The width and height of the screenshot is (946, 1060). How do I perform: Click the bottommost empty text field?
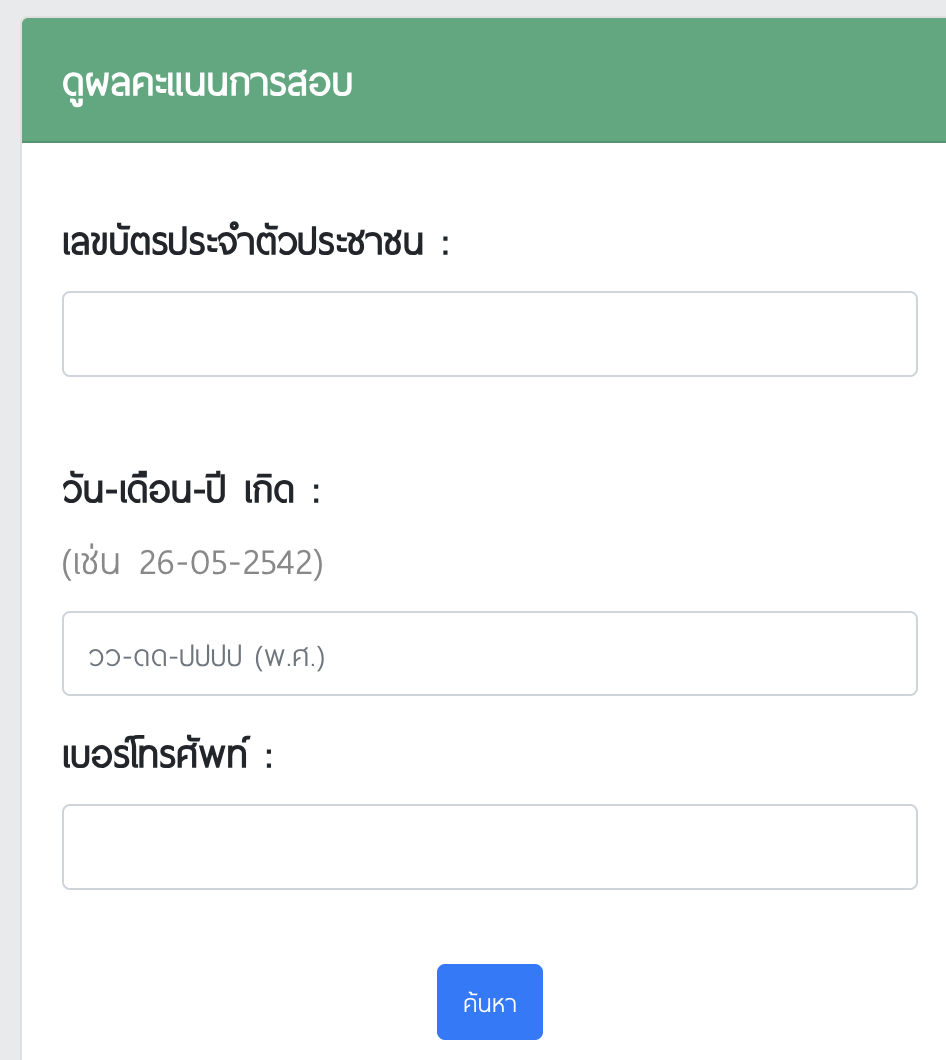point(489,846)
